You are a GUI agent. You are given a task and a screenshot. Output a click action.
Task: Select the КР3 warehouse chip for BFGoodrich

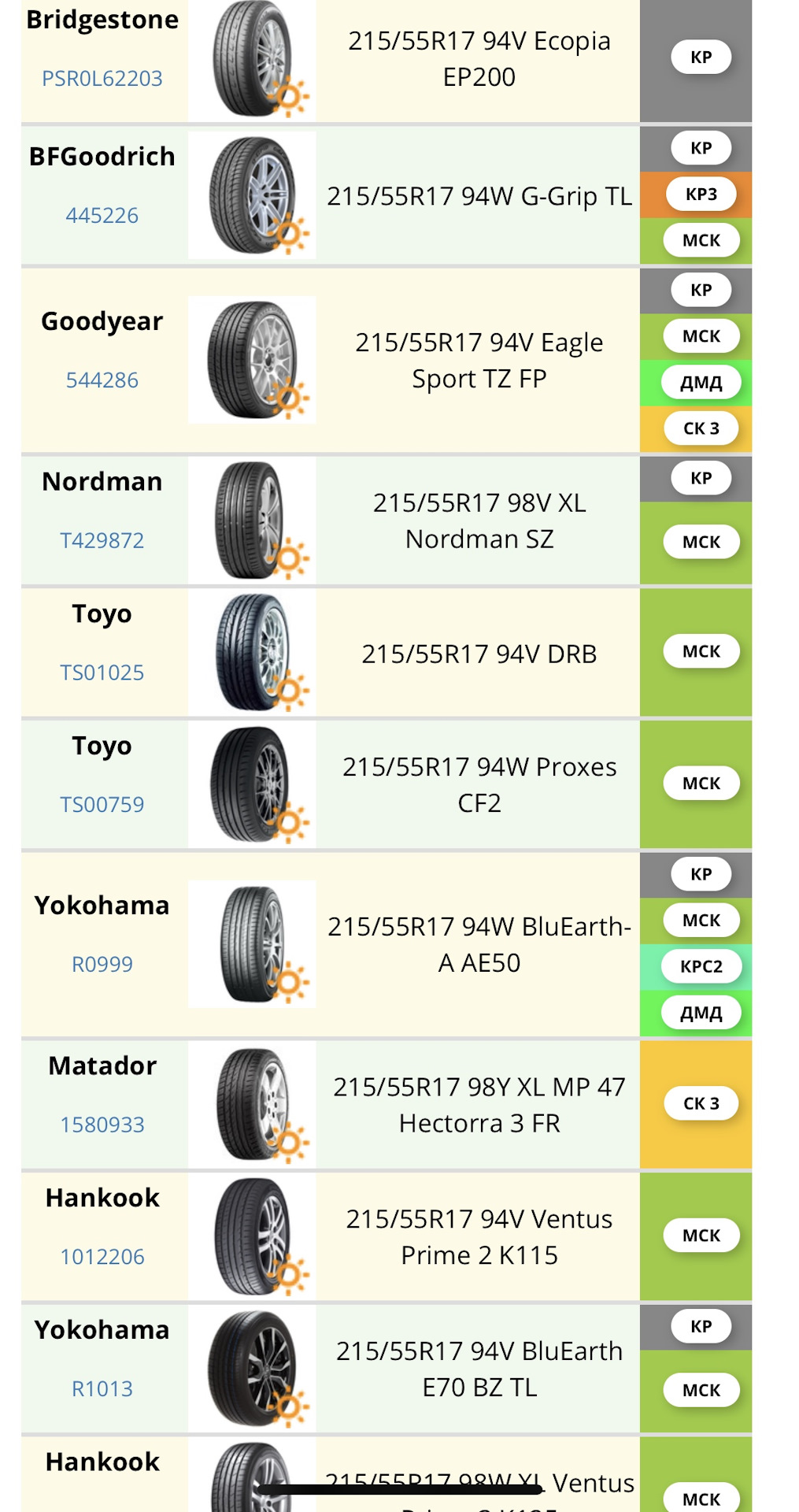[701, 195]
